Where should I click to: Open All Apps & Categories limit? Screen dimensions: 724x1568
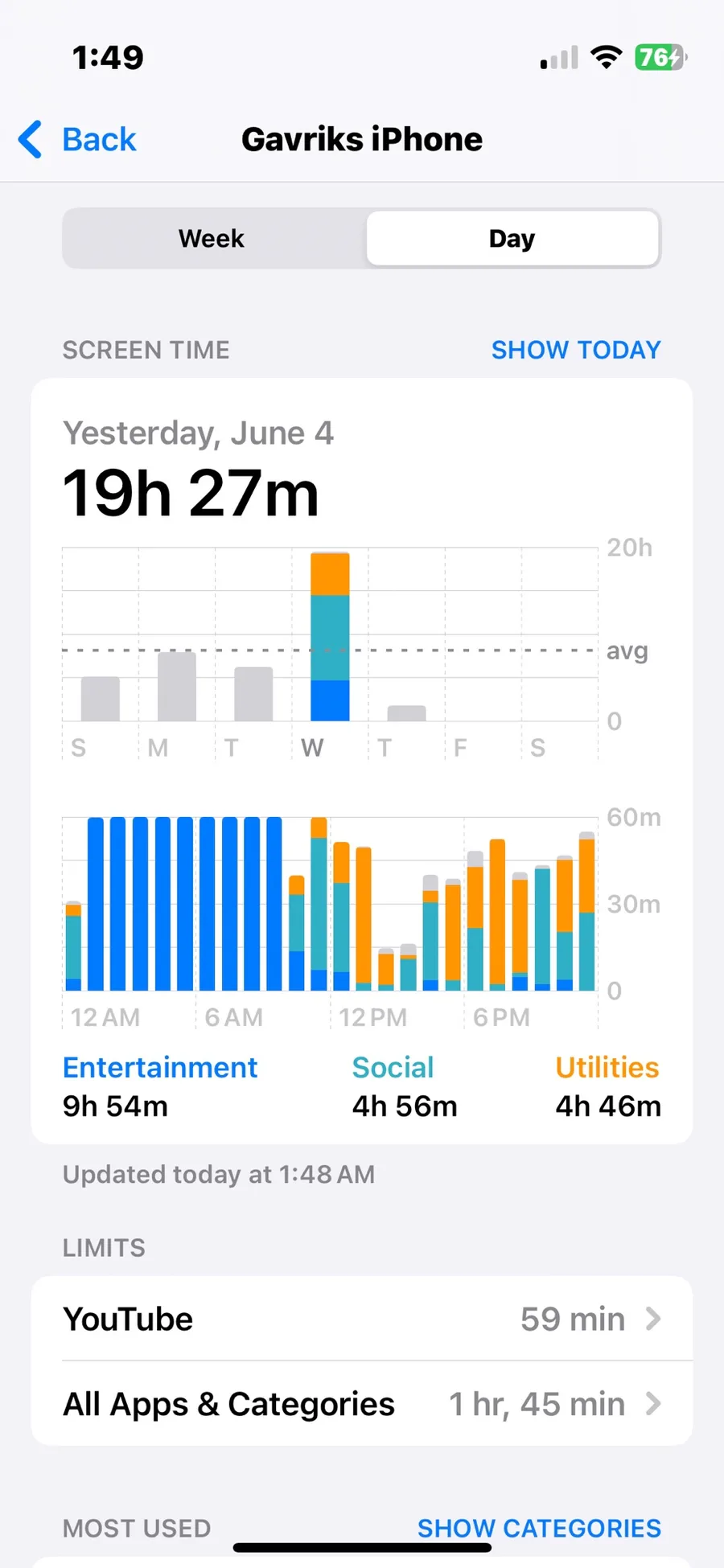[362, 1404]
